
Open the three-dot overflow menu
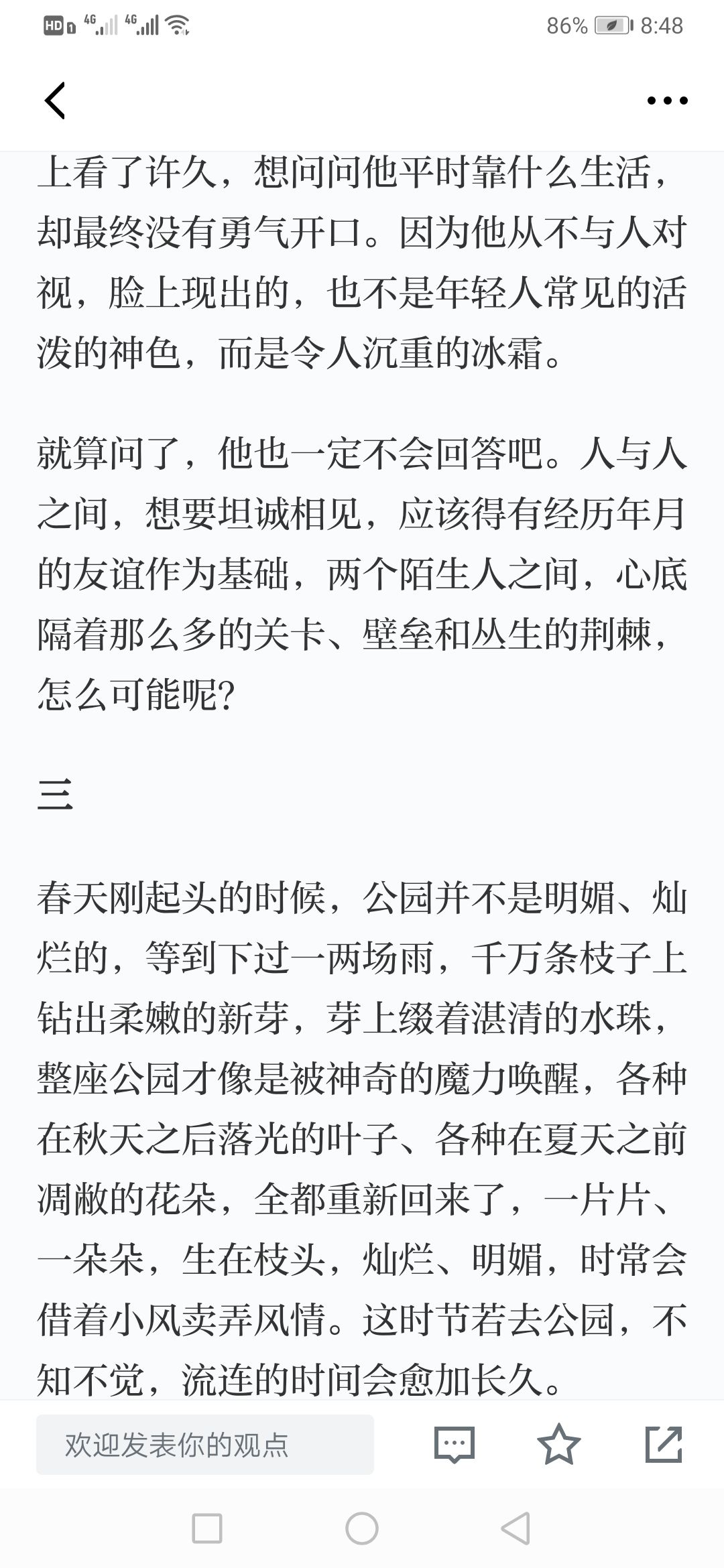[x=667, y=101]
